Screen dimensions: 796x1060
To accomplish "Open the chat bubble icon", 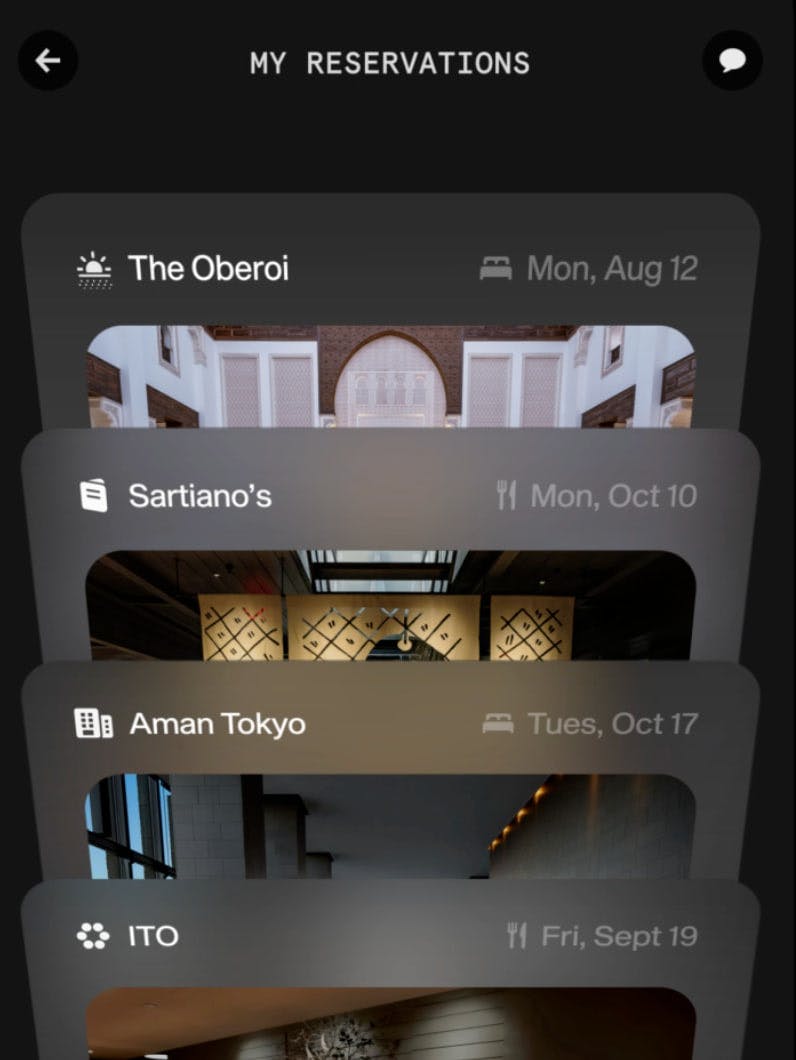I will pyautogui.click(x=732, y=61).
